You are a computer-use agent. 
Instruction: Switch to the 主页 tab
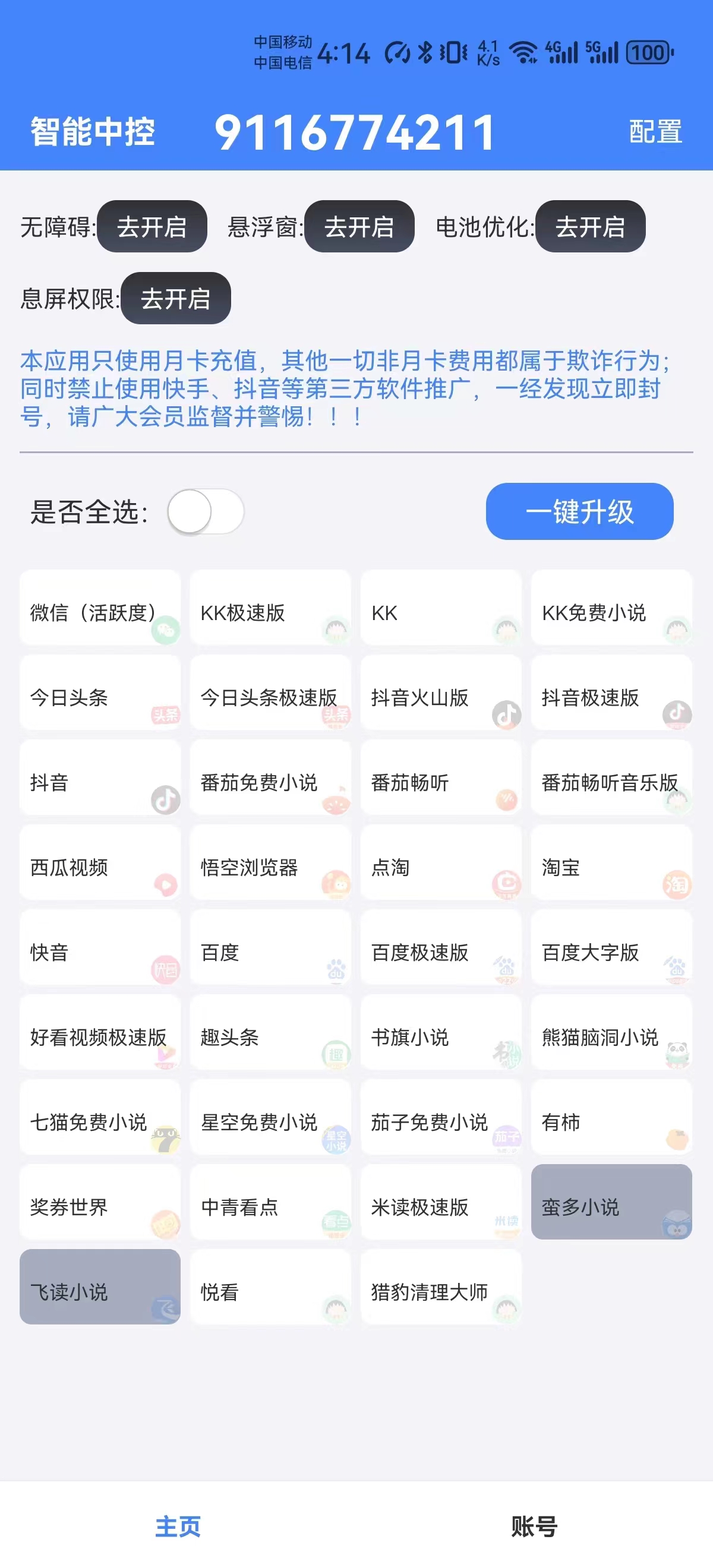[179, 1526]
